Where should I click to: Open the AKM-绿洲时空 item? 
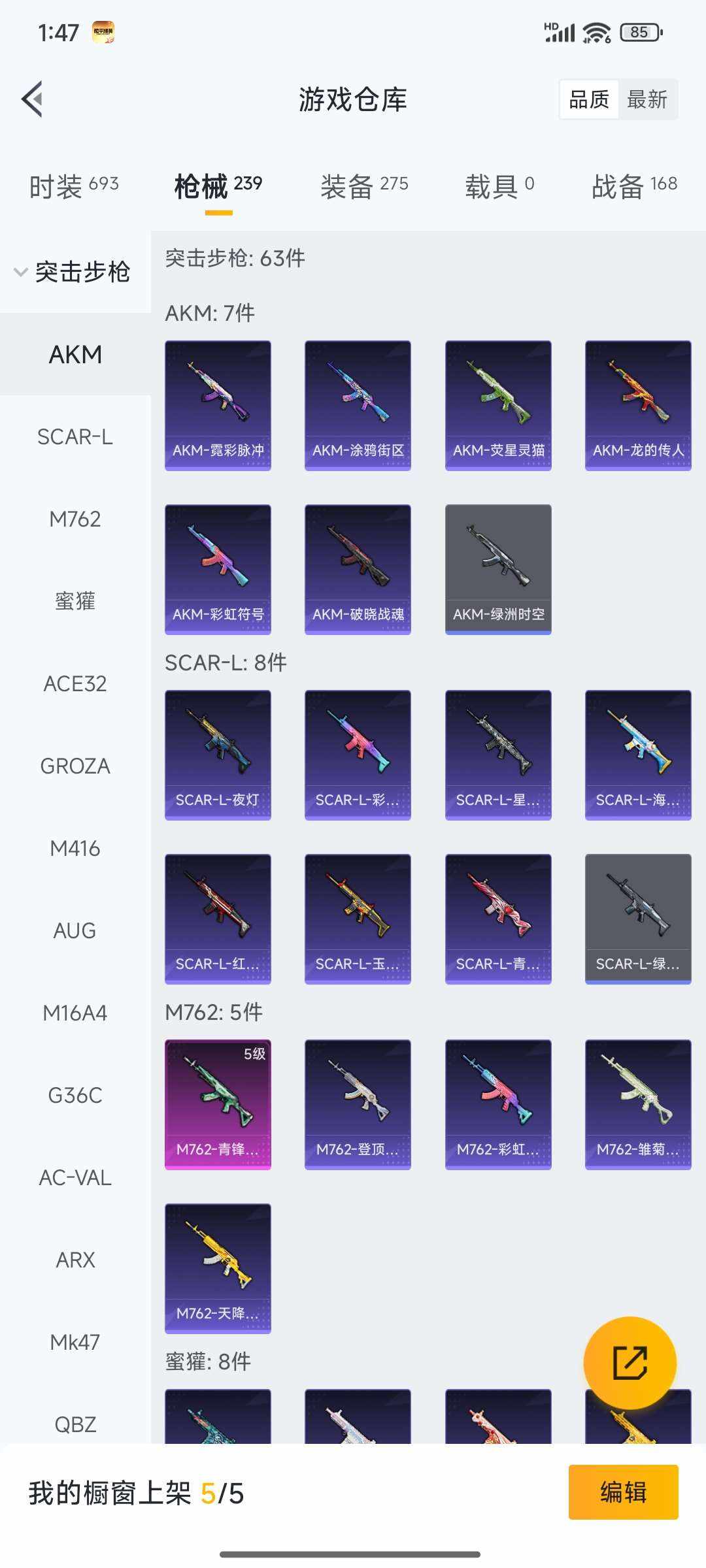click(x=498, y=569)
